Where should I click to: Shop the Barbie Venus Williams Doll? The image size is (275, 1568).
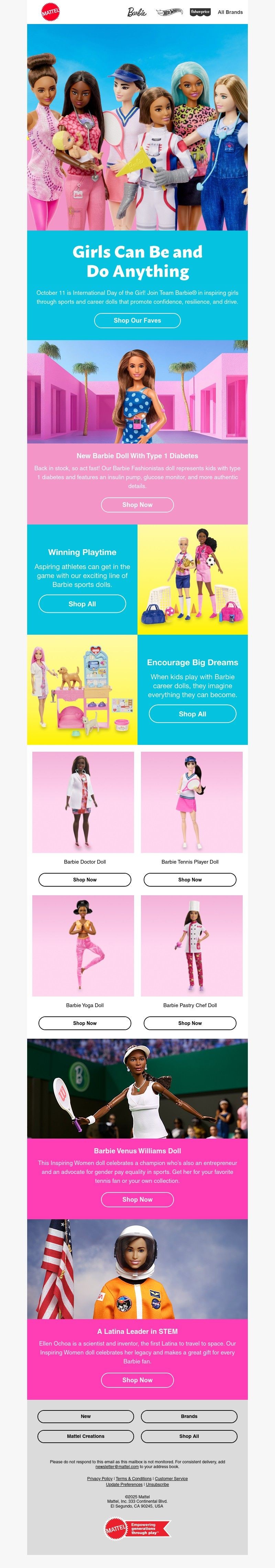pos(137,1199)
